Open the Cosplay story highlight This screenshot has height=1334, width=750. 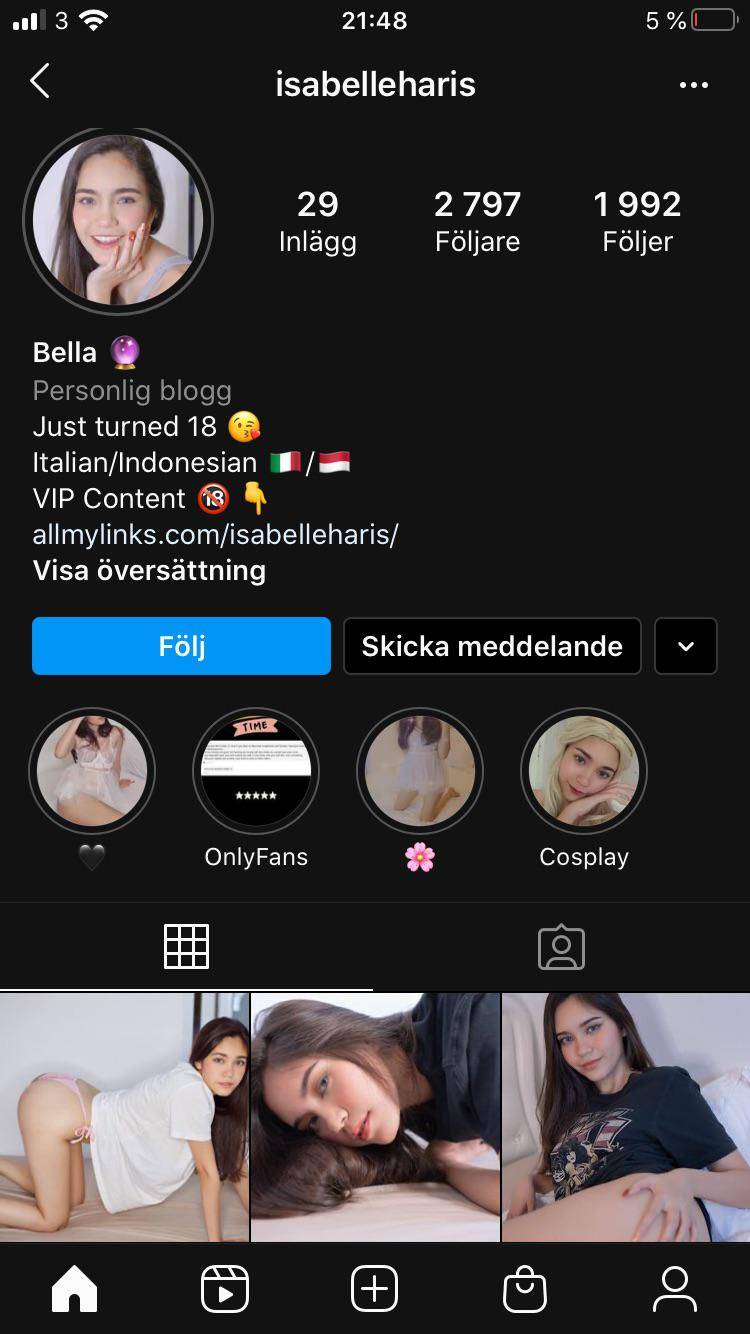pyautogui.click(x=584, y=771)
